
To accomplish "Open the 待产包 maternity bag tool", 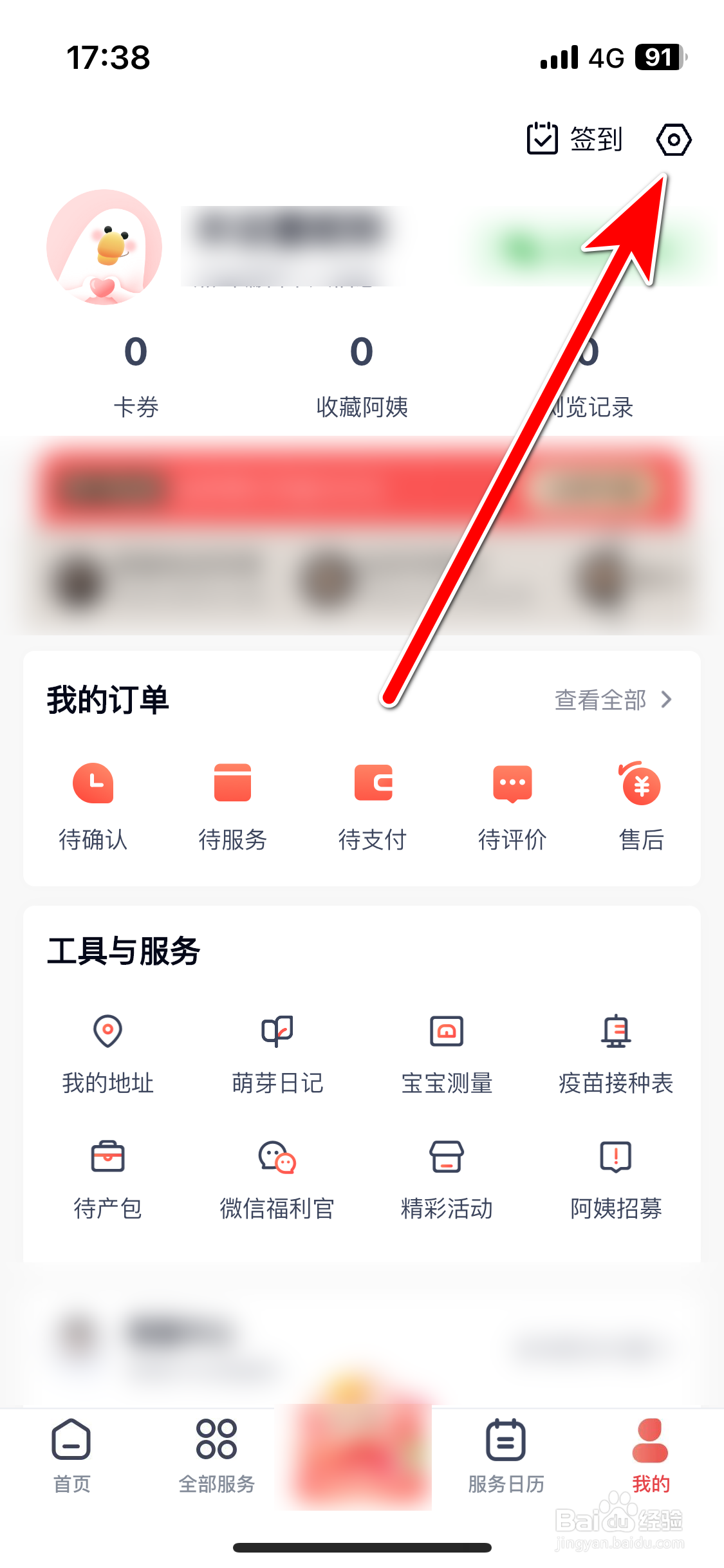I will tap(107, 1171).
